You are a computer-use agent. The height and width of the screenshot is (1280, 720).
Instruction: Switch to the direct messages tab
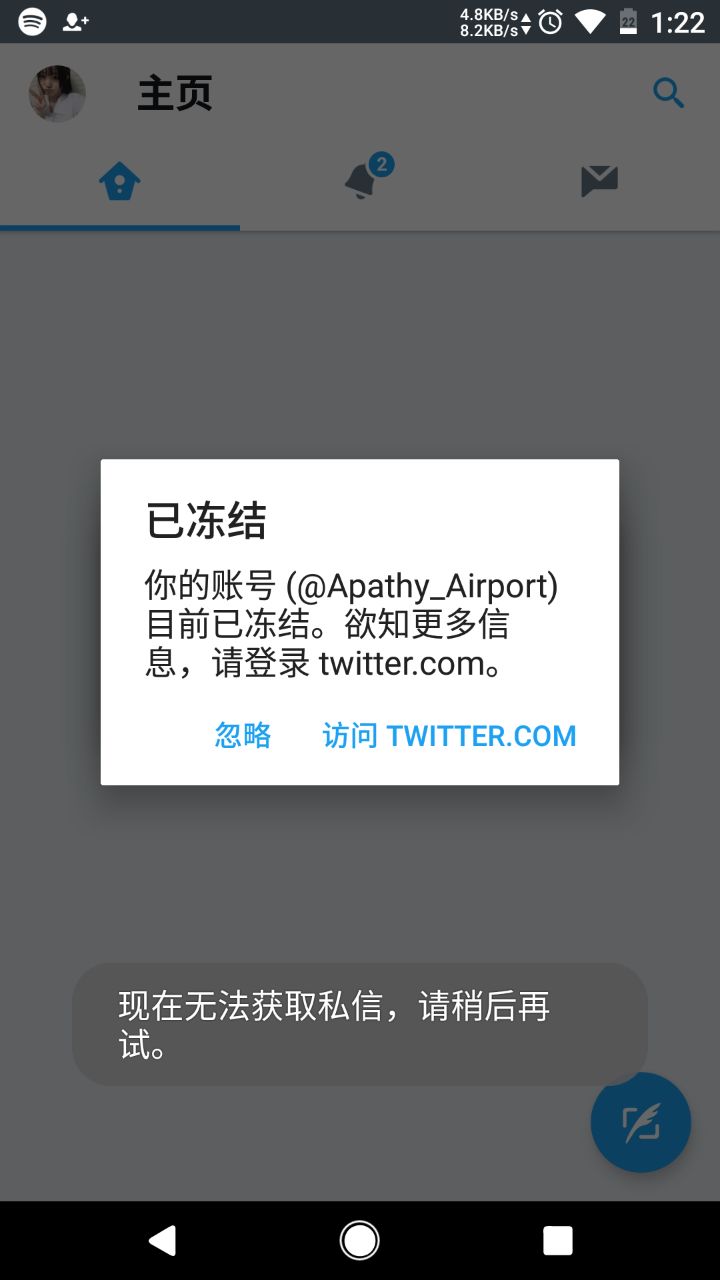tap(599, 181)
